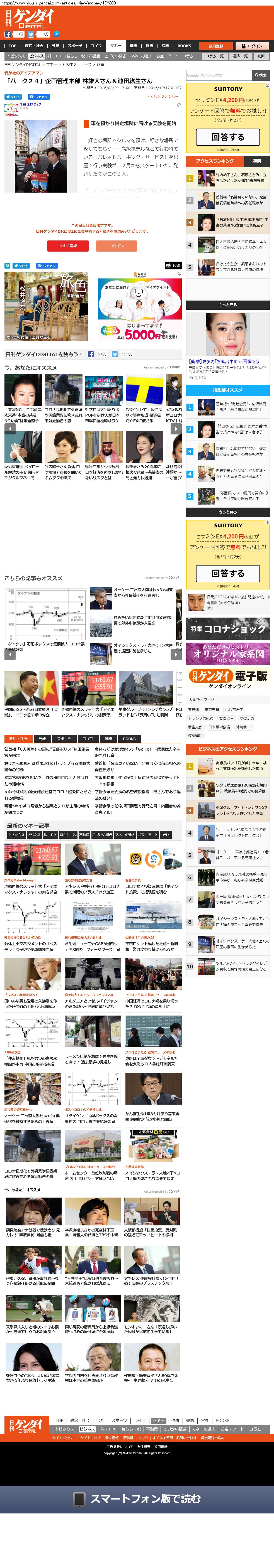Print the article with 印刷 button
274x1568 pixels.
pyautogui.click(x=173, y=266)
